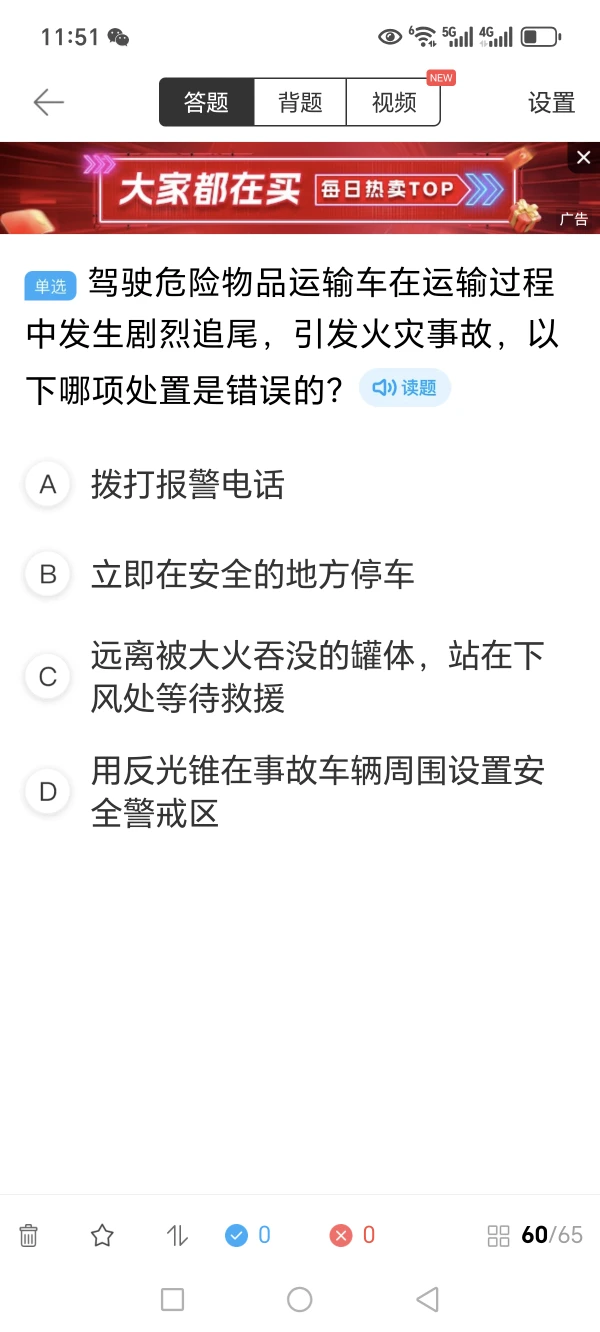This screenshot has width=600, height=1332.
Task: Close the advertisement banner
Action: click(584, 157)
